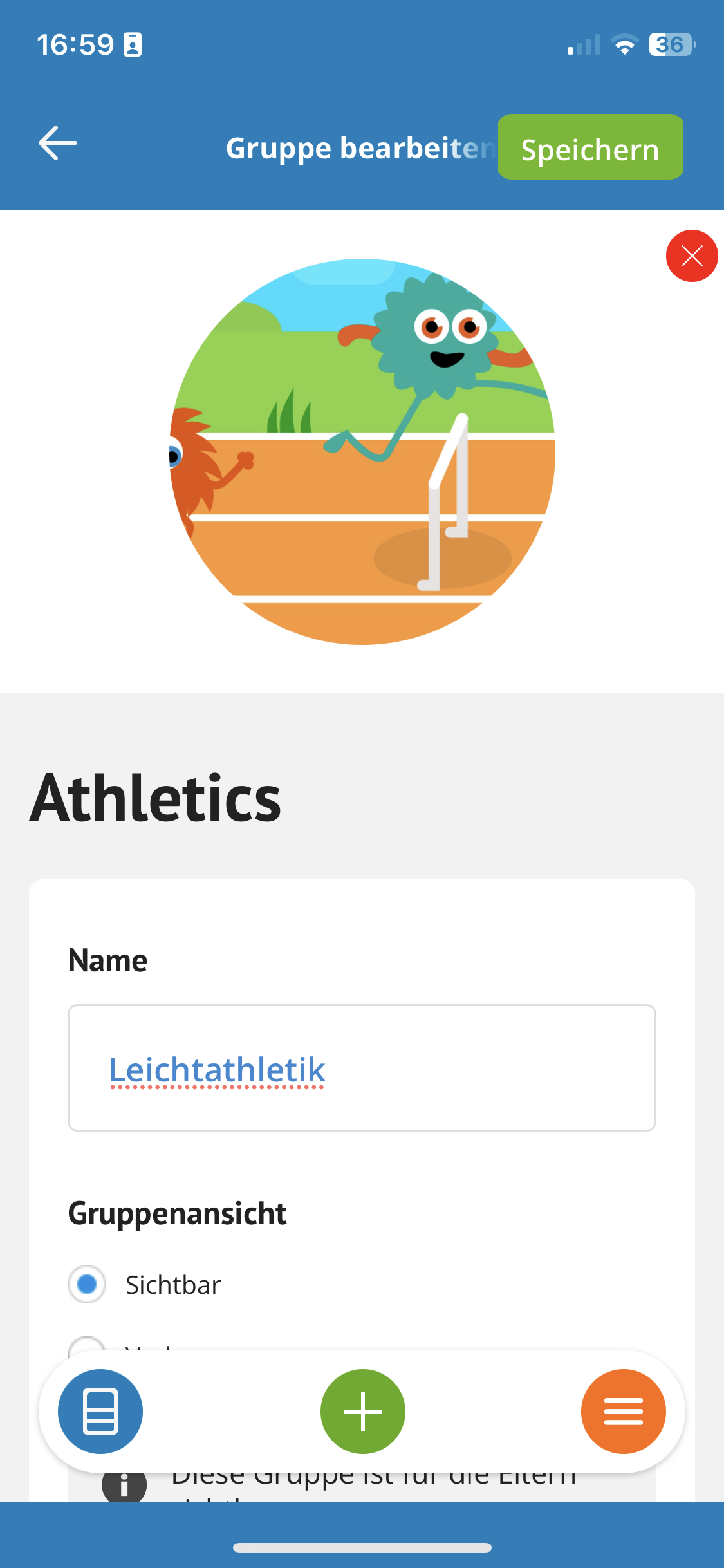Tap the green plus button
Viewport: 724px width, 1568px height.
click(x=362, y=1411)
